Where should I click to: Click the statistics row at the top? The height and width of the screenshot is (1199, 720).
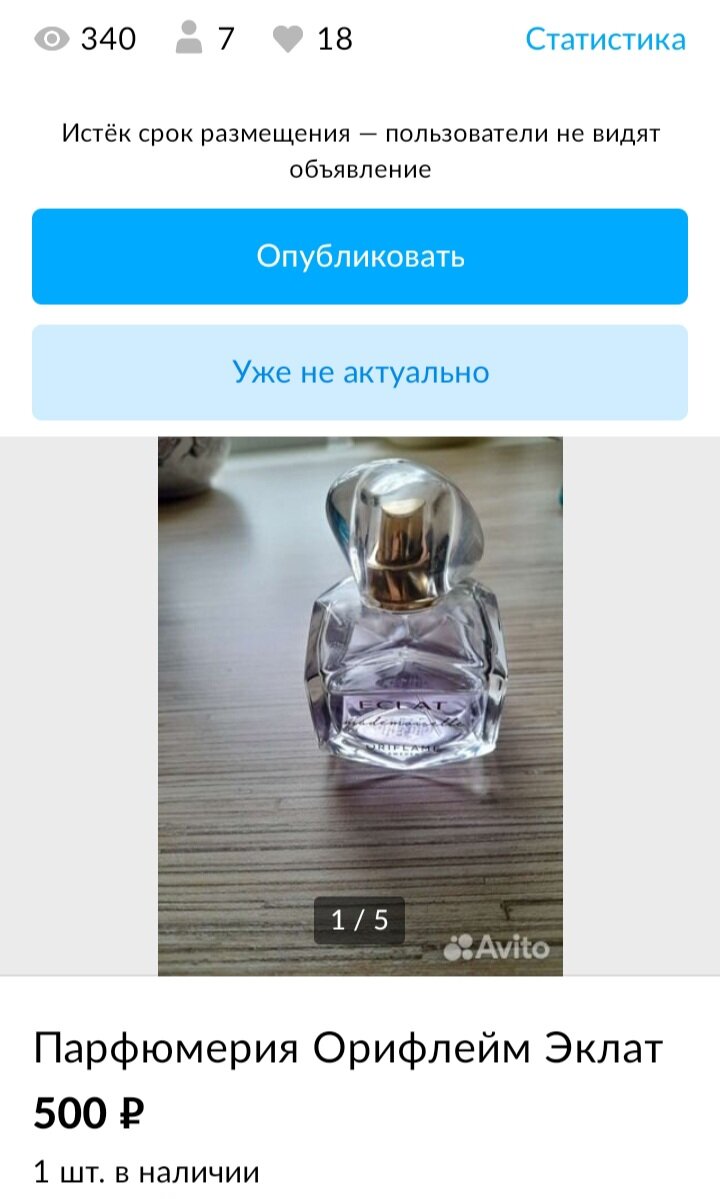tap(360, 38)
